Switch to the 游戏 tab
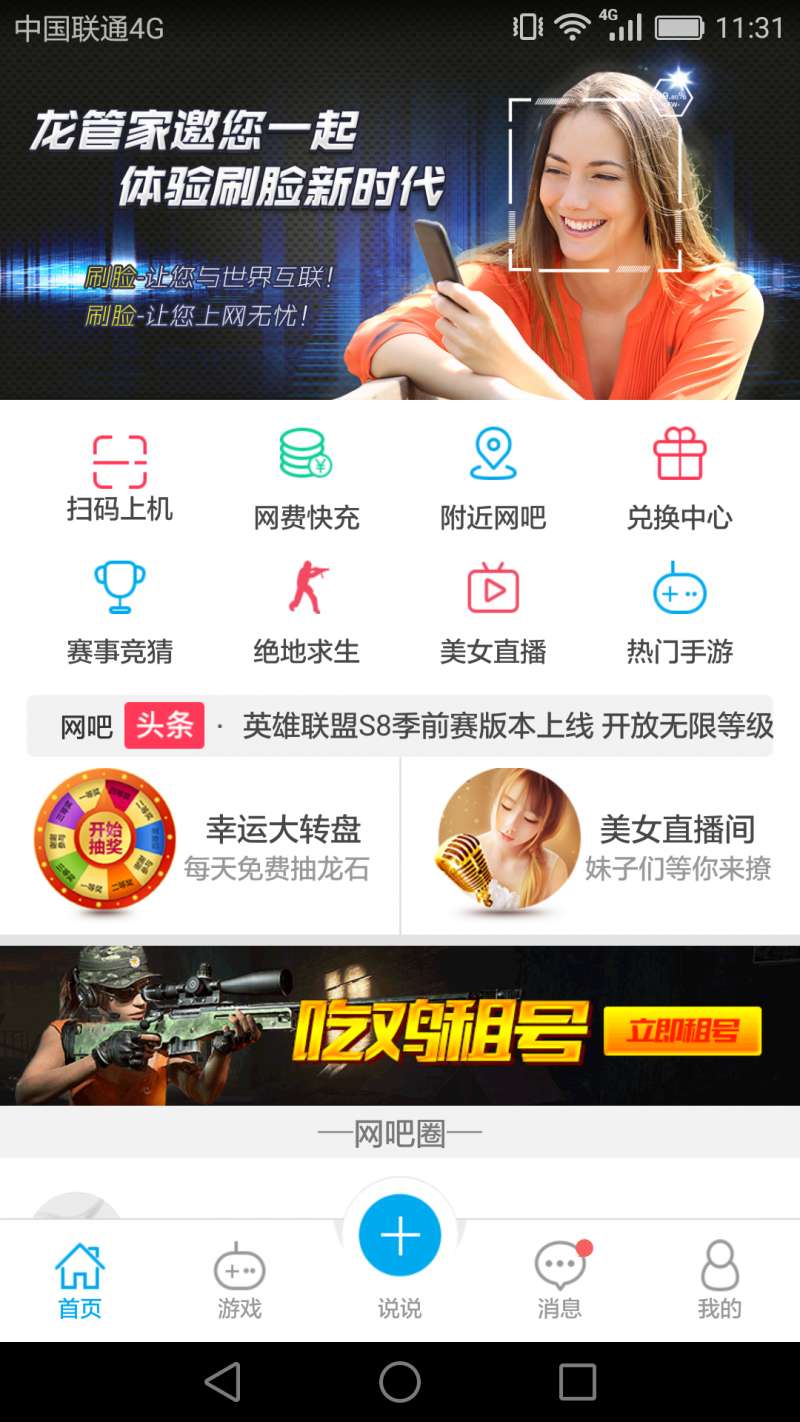Image resolution: width=800 pixels, height=1422 pixels. (240, 1281)
